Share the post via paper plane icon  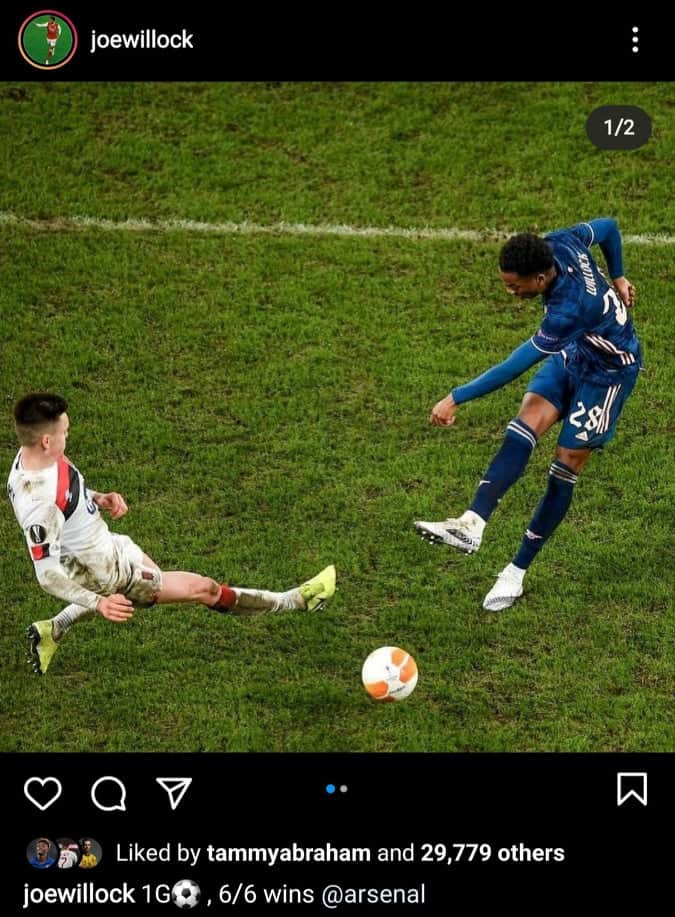coord(174,793)
